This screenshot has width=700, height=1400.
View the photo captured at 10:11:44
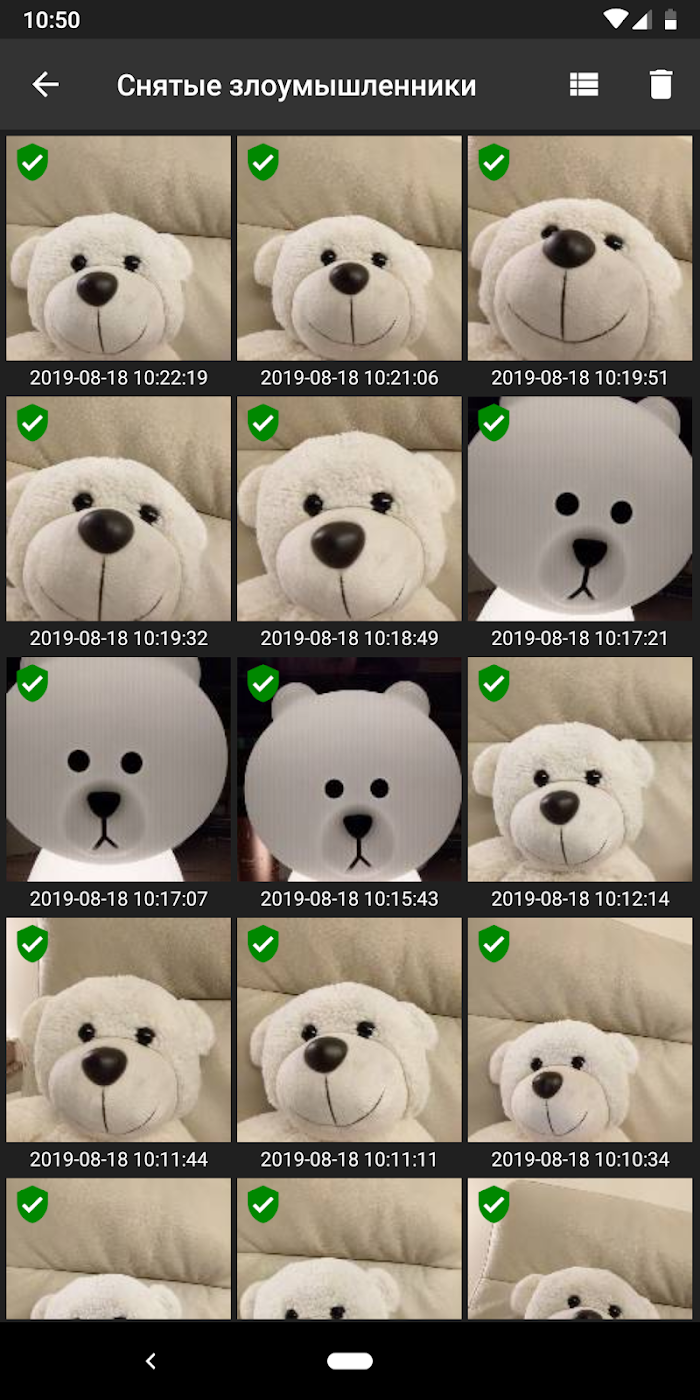pyautogui.click(x=119, y=1030)
